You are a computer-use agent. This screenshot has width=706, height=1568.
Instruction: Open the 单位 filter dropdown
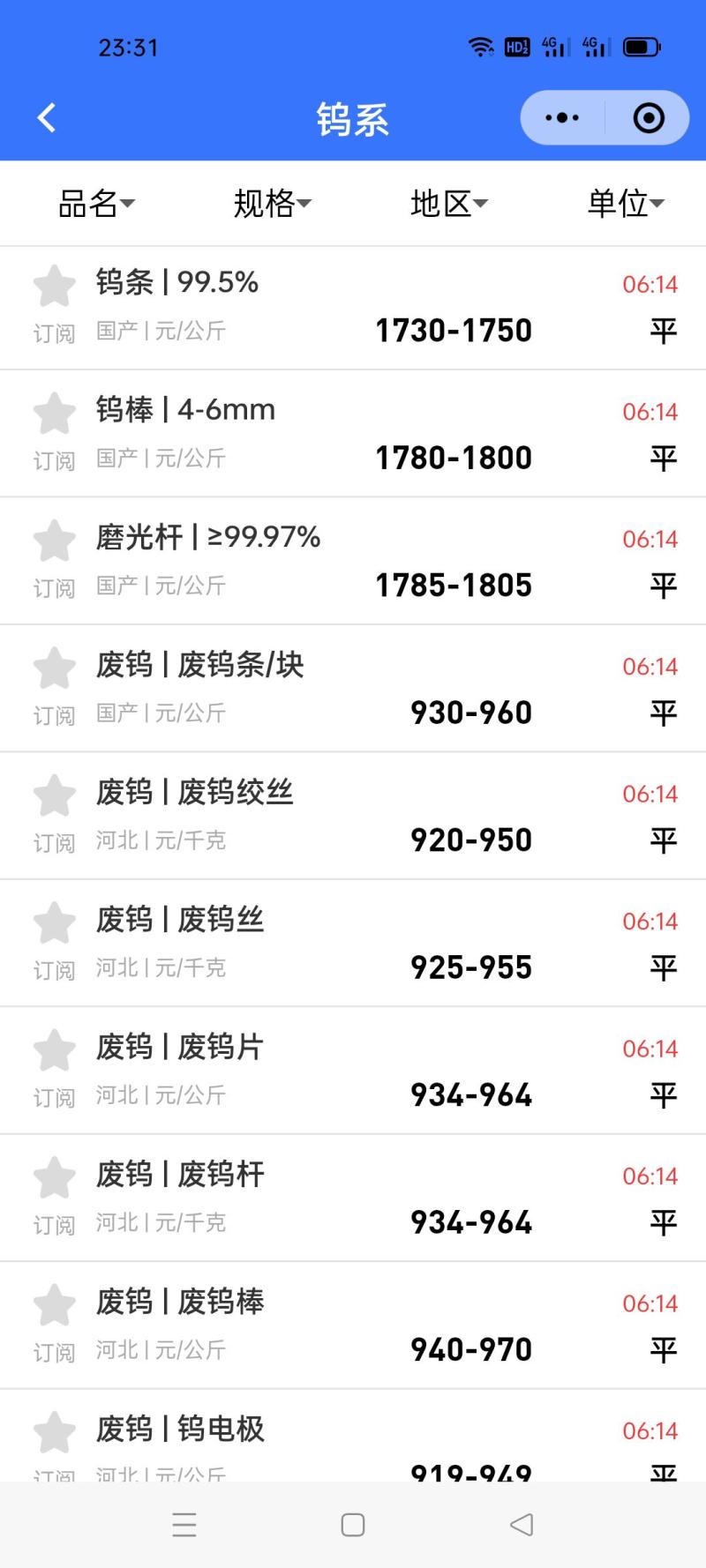625,204
